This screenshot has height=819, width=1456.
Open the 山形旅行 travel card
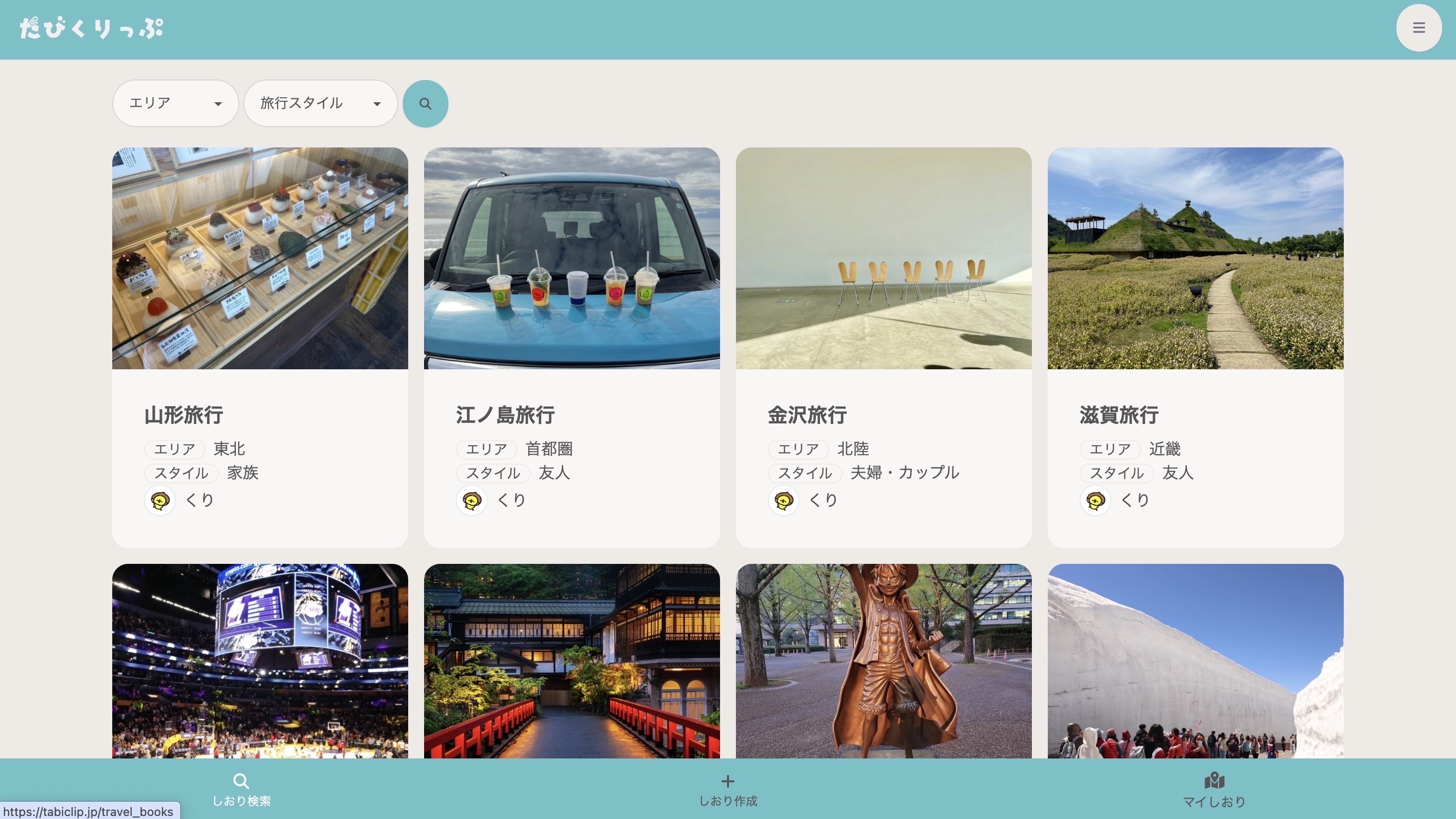pos(259,347)
